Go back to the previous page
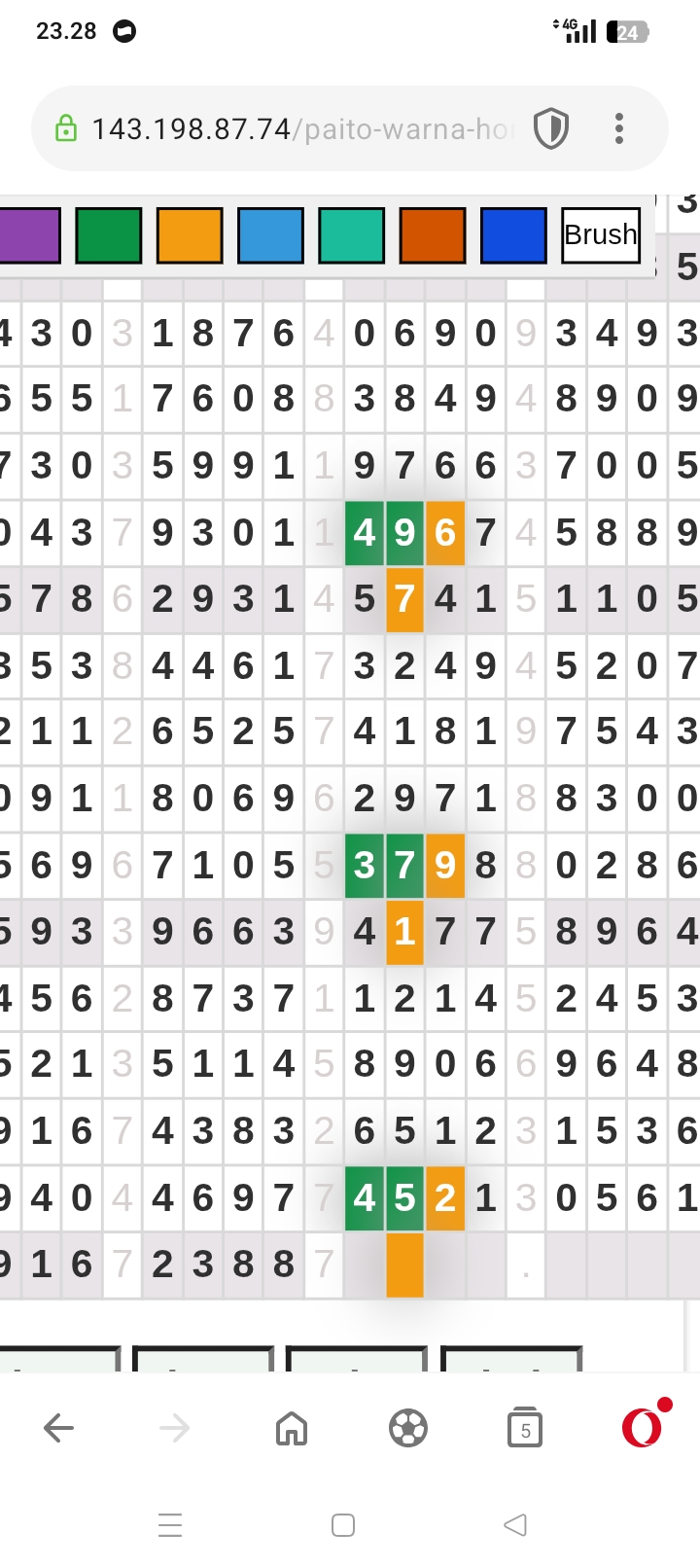 59,1428
